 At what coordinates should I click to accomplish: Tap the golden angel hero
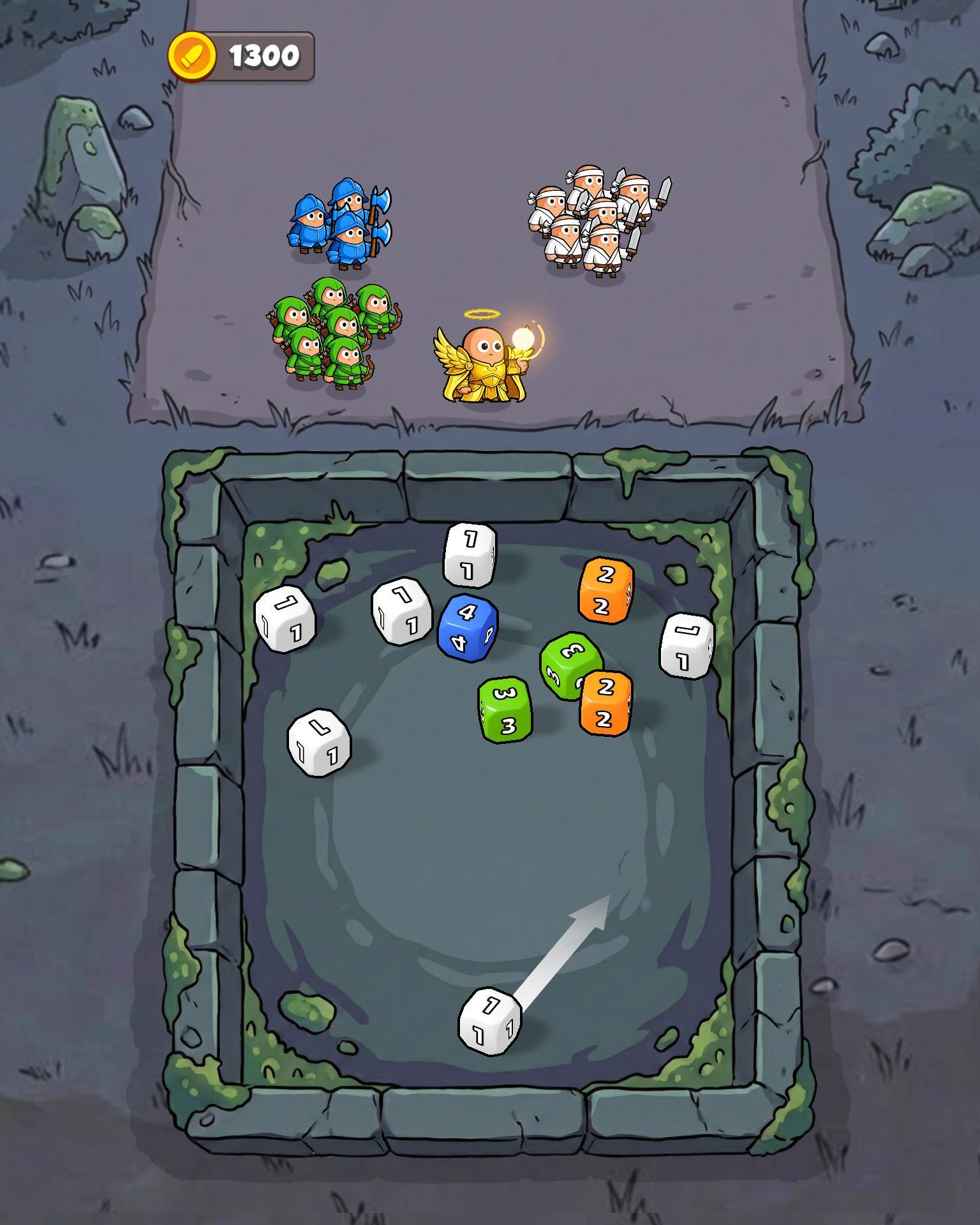[486, 358]
